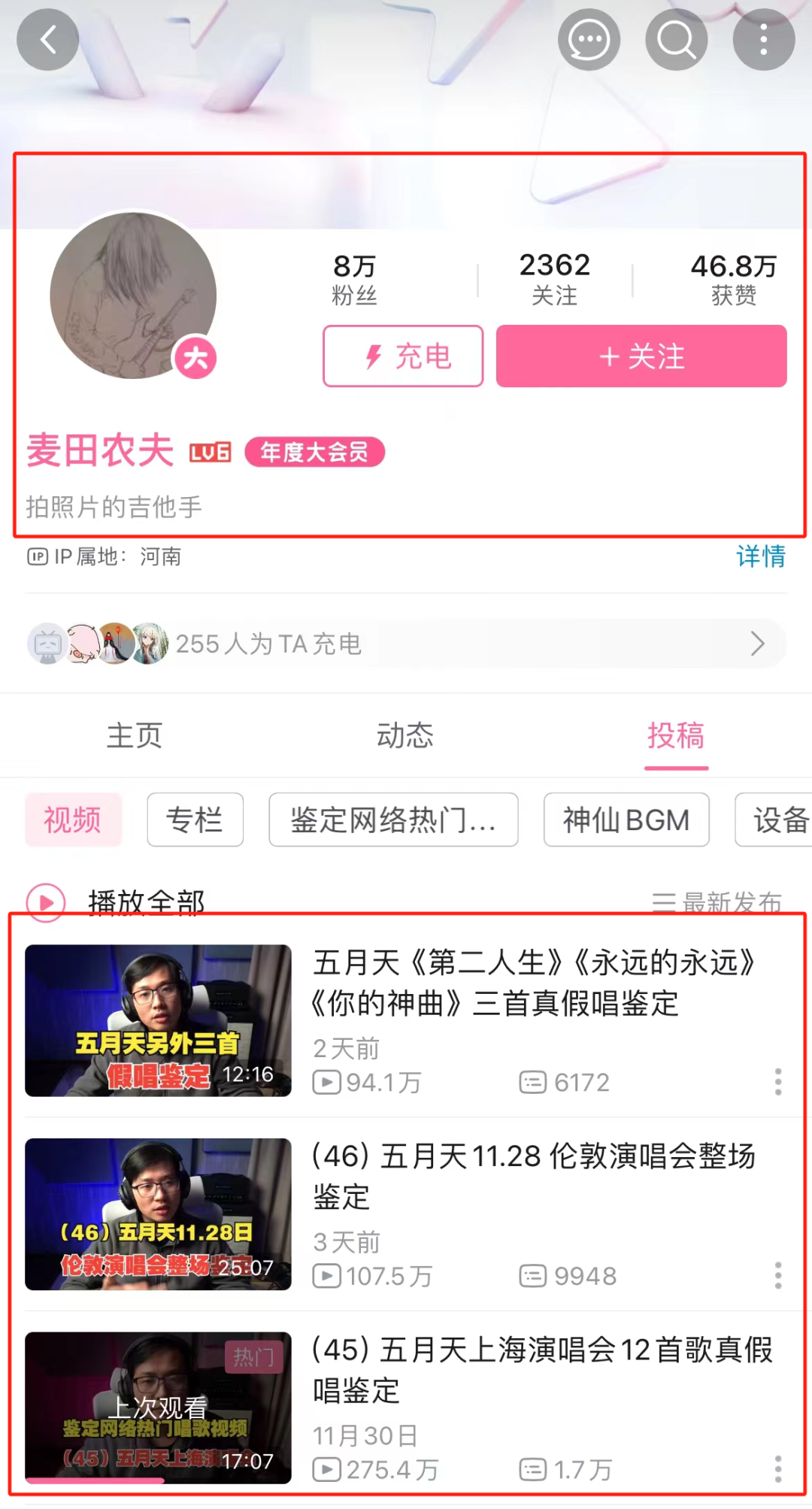Select the 神仙BGM chip

click(626, 820)
